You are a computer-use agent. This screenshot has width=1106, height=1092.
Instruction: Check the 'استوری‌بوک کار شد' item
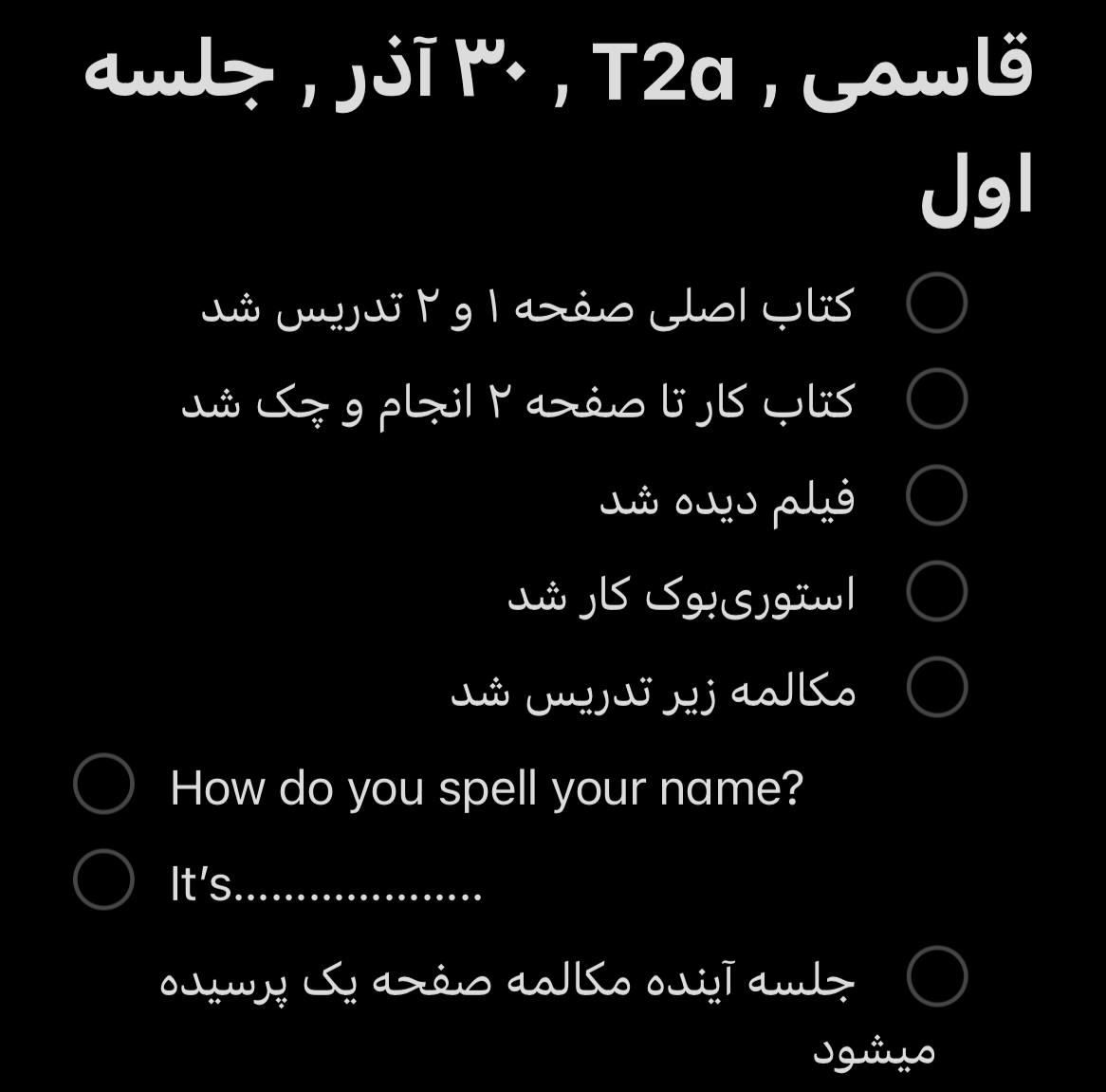coord(937,591)
